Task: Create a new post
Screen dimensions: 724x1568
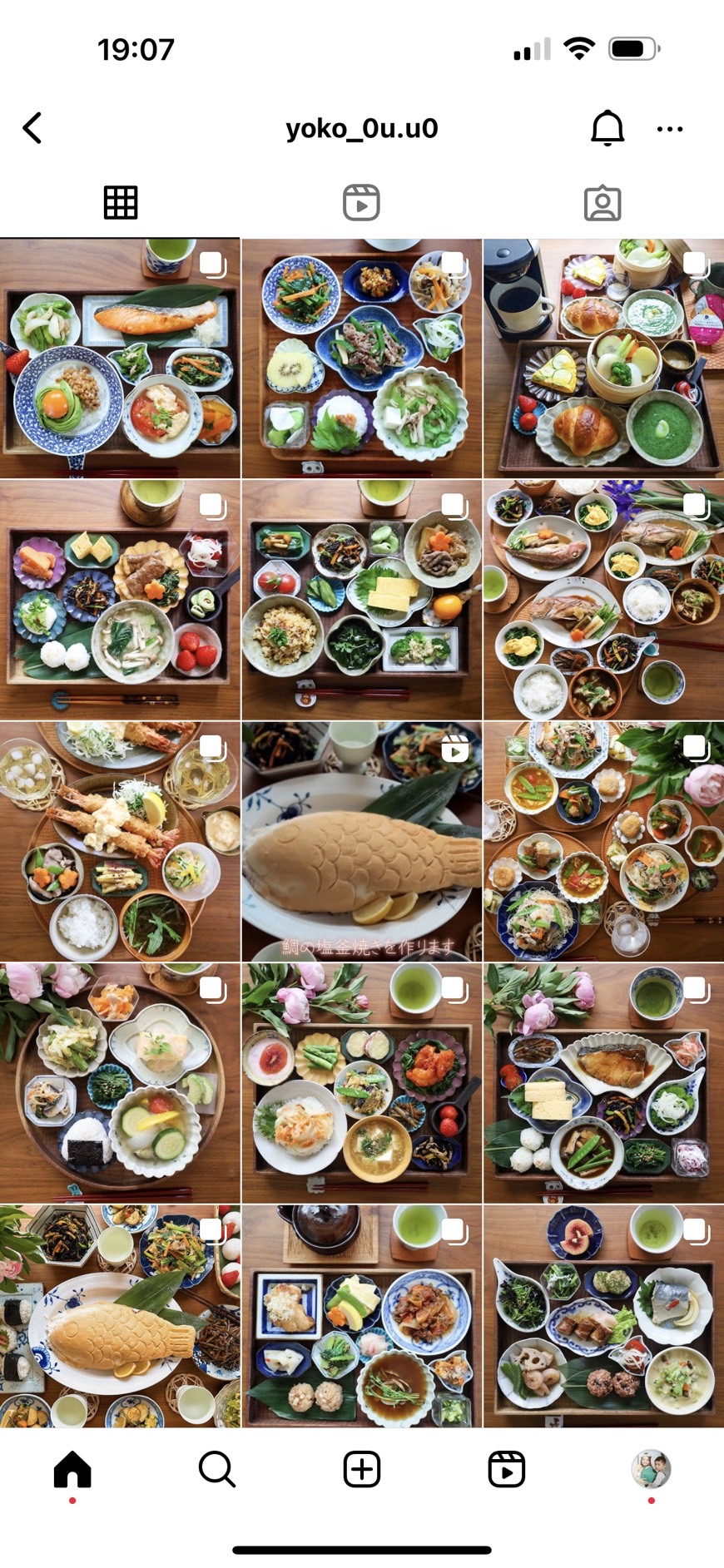Action: click(x=362, y=1469)
